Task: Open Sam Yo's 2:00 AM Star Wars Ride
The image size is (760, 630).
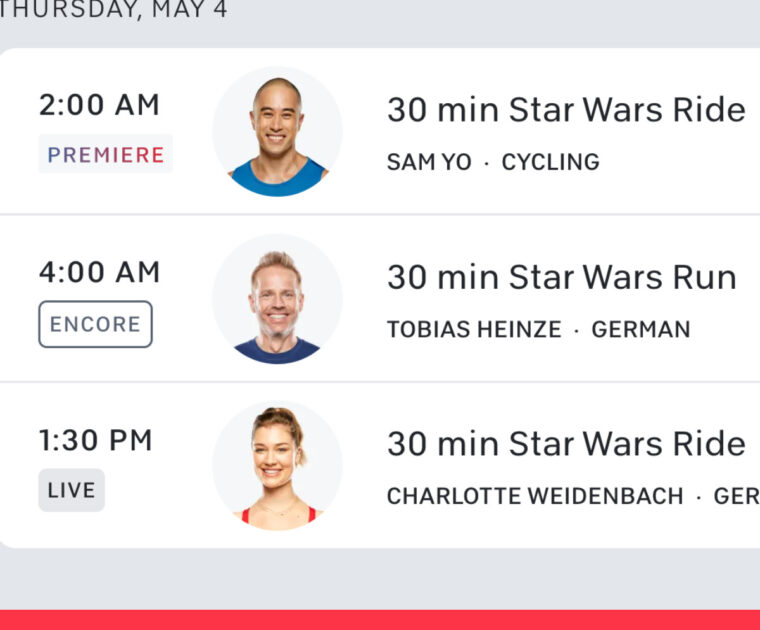Action: click(x=565, y=110)
